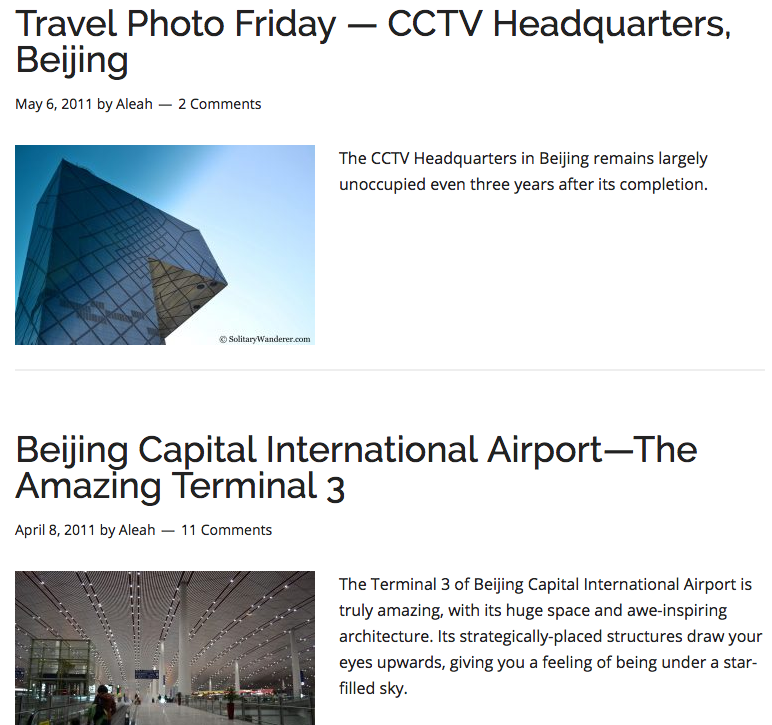View the 11 Comments link
Screen dimensions: 772x725
[226, 530]
